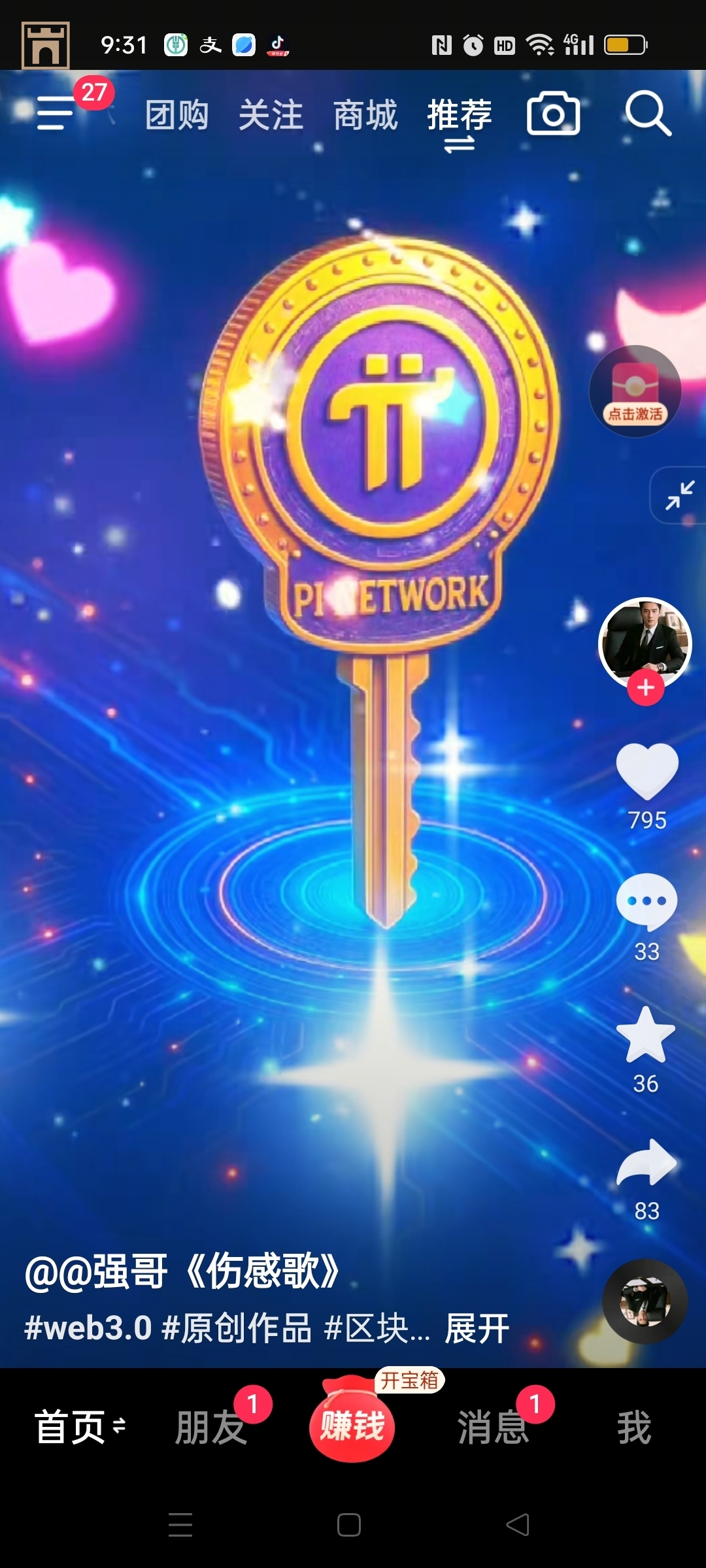Share the video via the arrow icon
This screenshot has height=1568, width=706.
647,1163
